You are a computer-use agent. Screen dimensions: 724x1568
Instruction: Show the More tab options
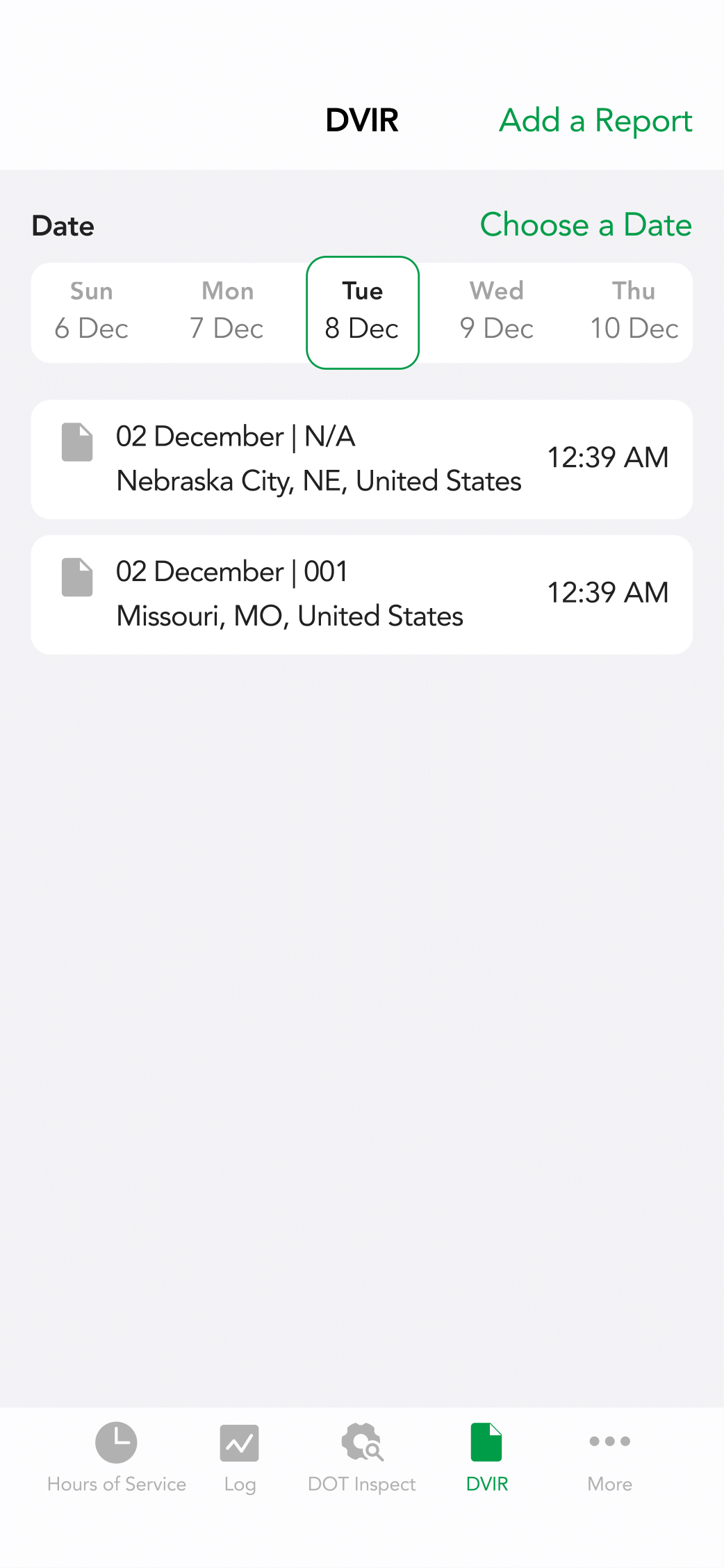[609, 1457]
